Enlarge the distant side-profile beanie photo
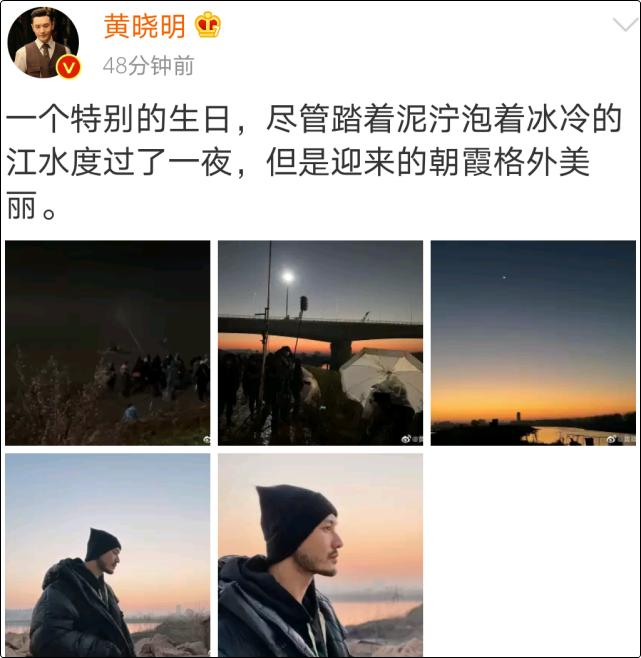This screenshot has width=641, height=658. [108, 555]
